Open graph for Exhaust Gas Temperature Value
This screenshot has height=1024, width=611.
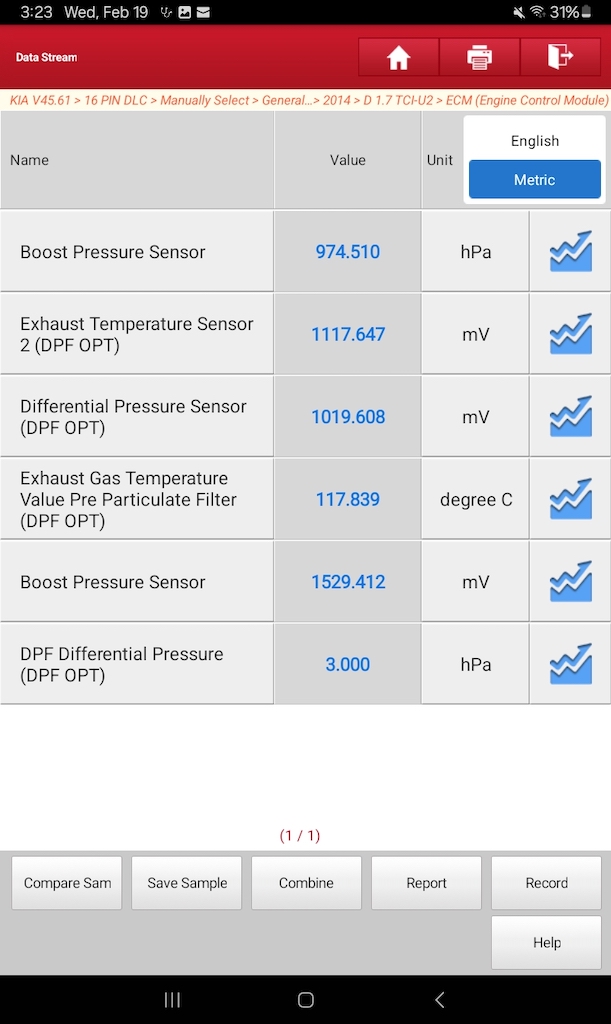(571, 499)
